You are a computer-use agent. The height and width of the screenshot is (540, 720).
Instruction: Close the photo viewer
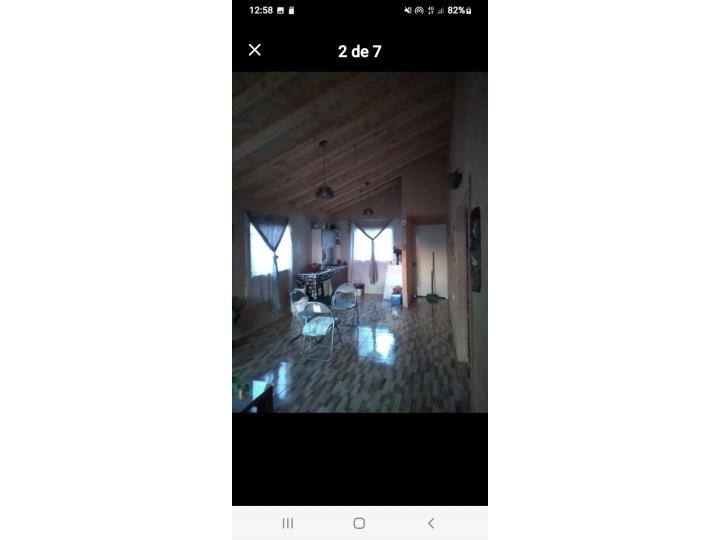[x=255, y=50]
